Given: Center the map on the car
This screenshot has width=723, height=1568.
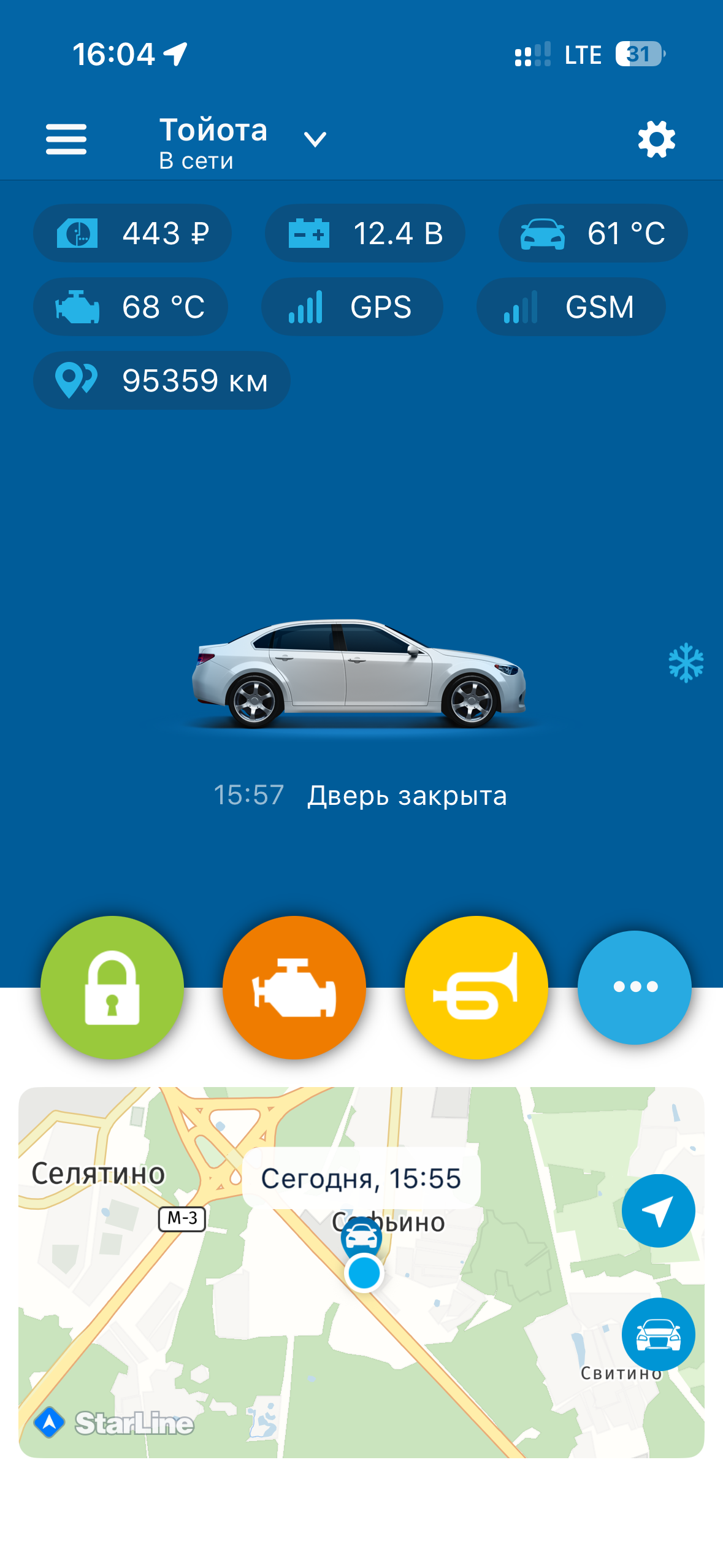Looking at the screenshot, I should click(658, 1334).
